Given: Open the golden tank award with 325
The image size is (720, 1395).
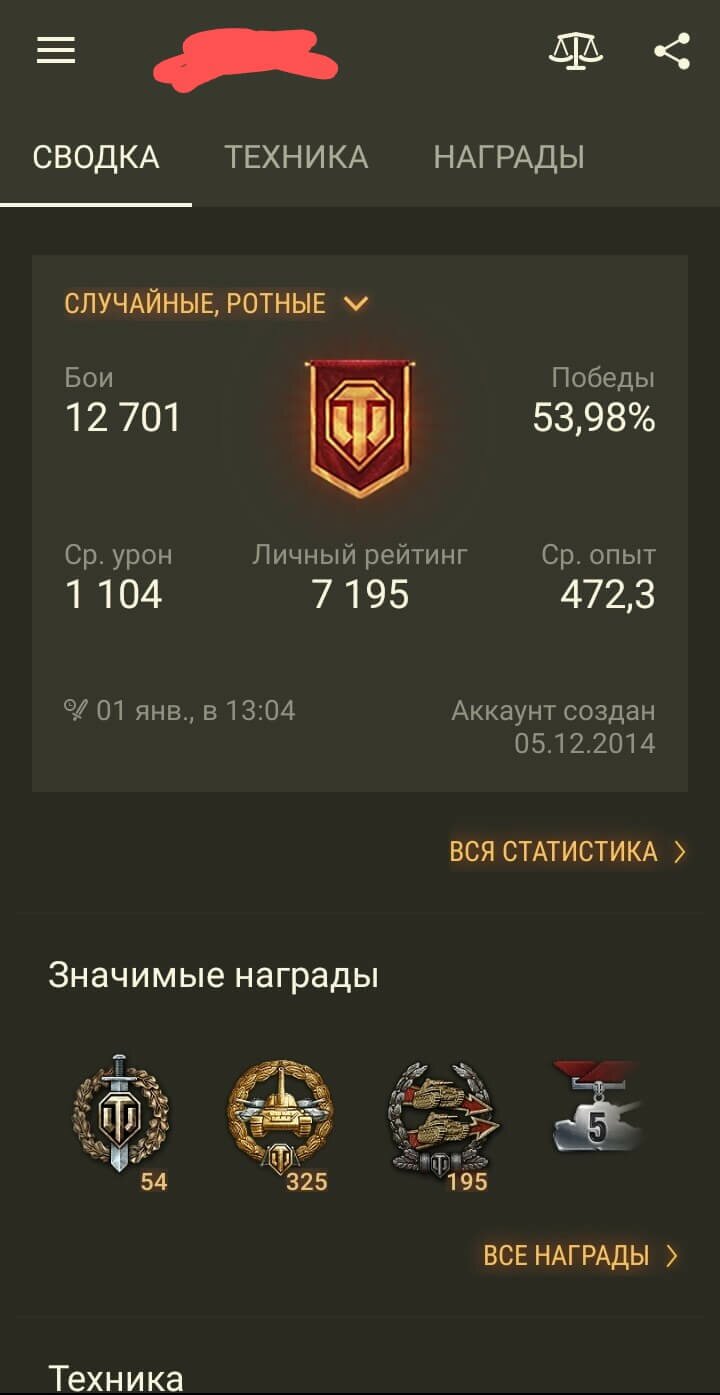Looking at the screenshot, I should coord(280,1120).
